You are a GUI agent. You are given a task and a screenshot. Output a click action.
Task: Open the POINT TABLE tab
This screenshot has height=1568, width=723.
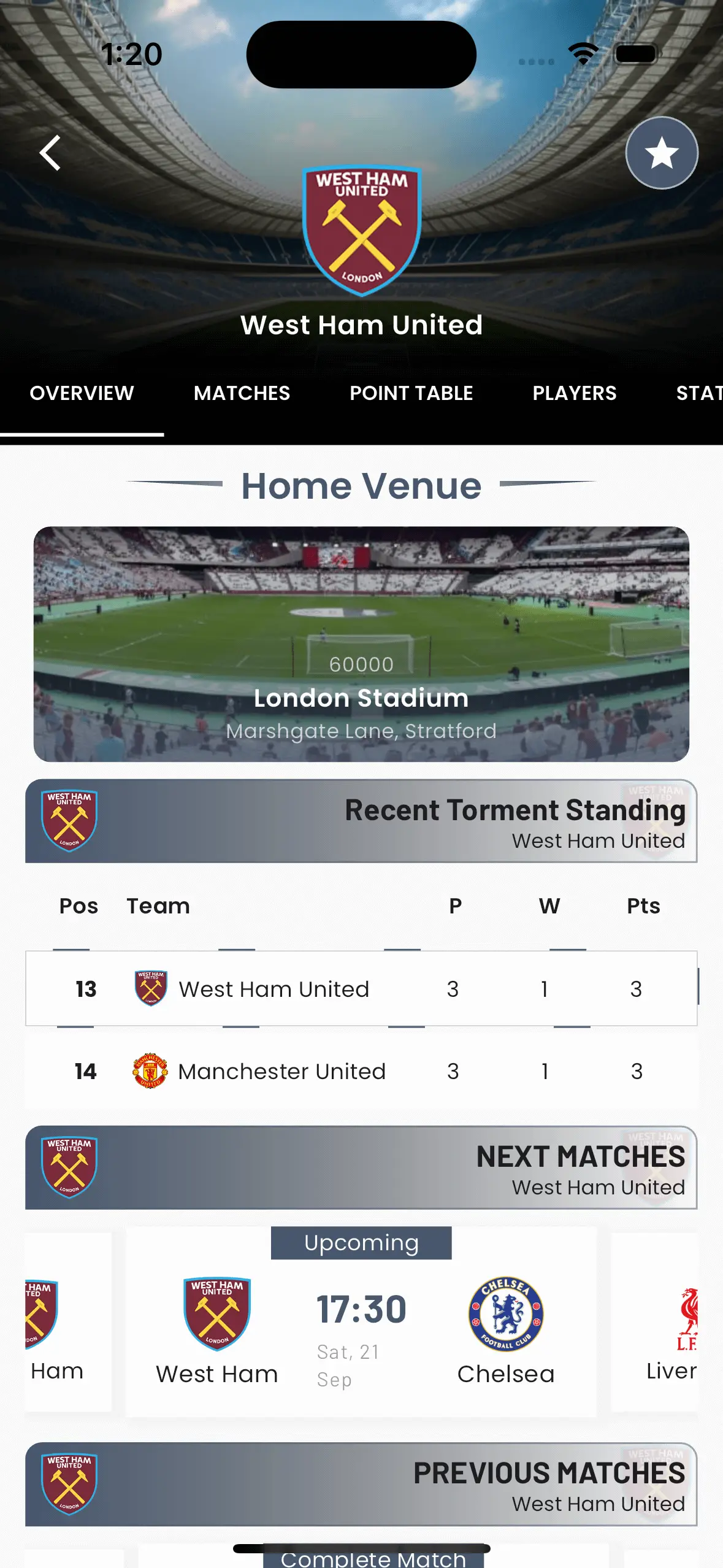410,393
